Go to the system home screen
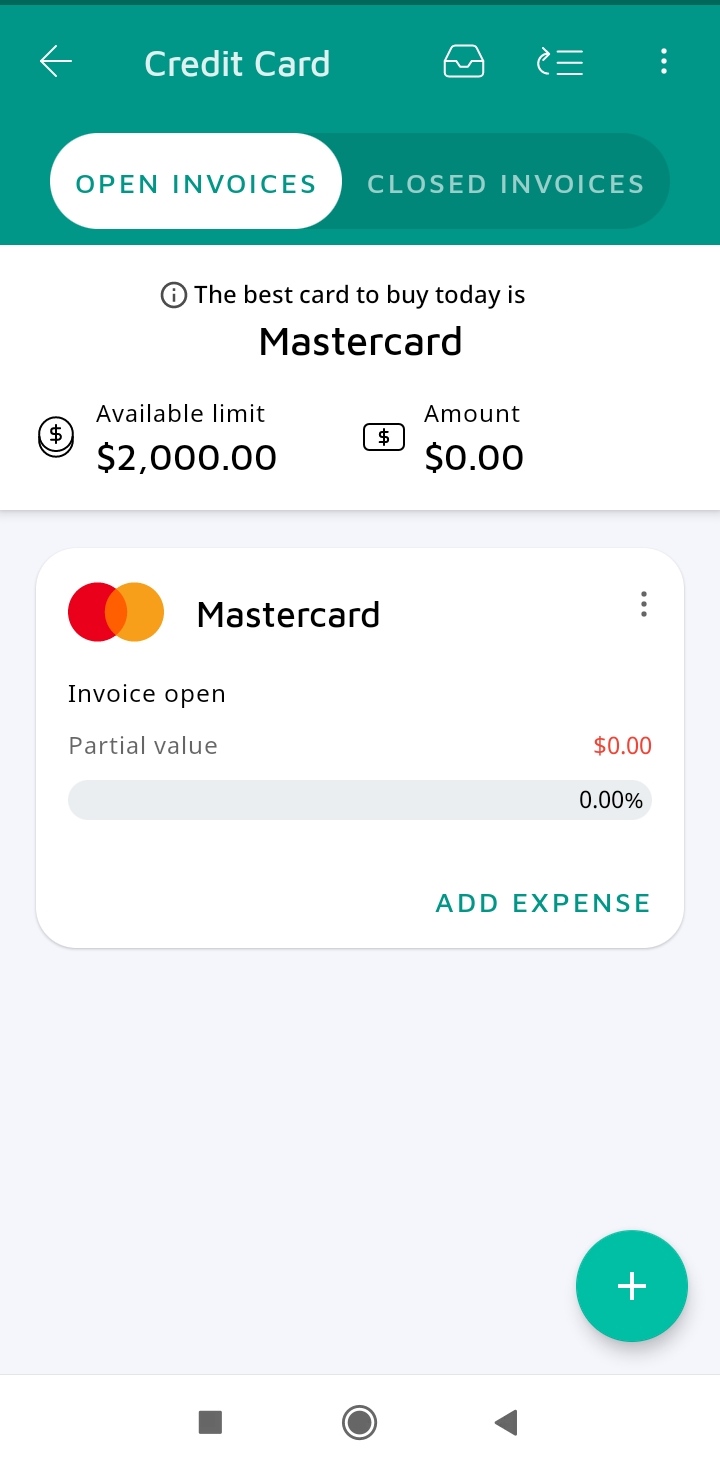 [359, 1422]
